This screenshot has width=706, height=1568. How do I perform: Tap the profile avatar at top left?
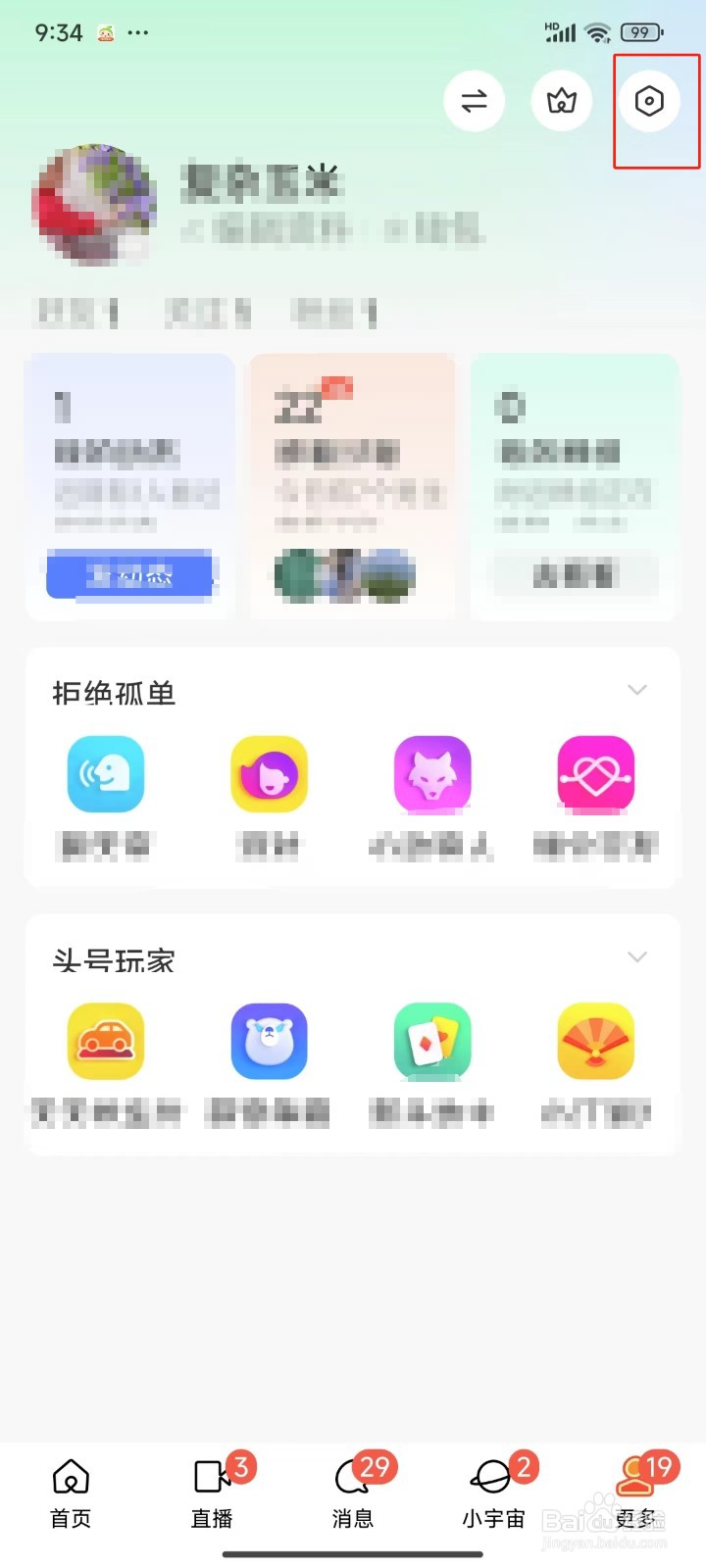[94, 208]
